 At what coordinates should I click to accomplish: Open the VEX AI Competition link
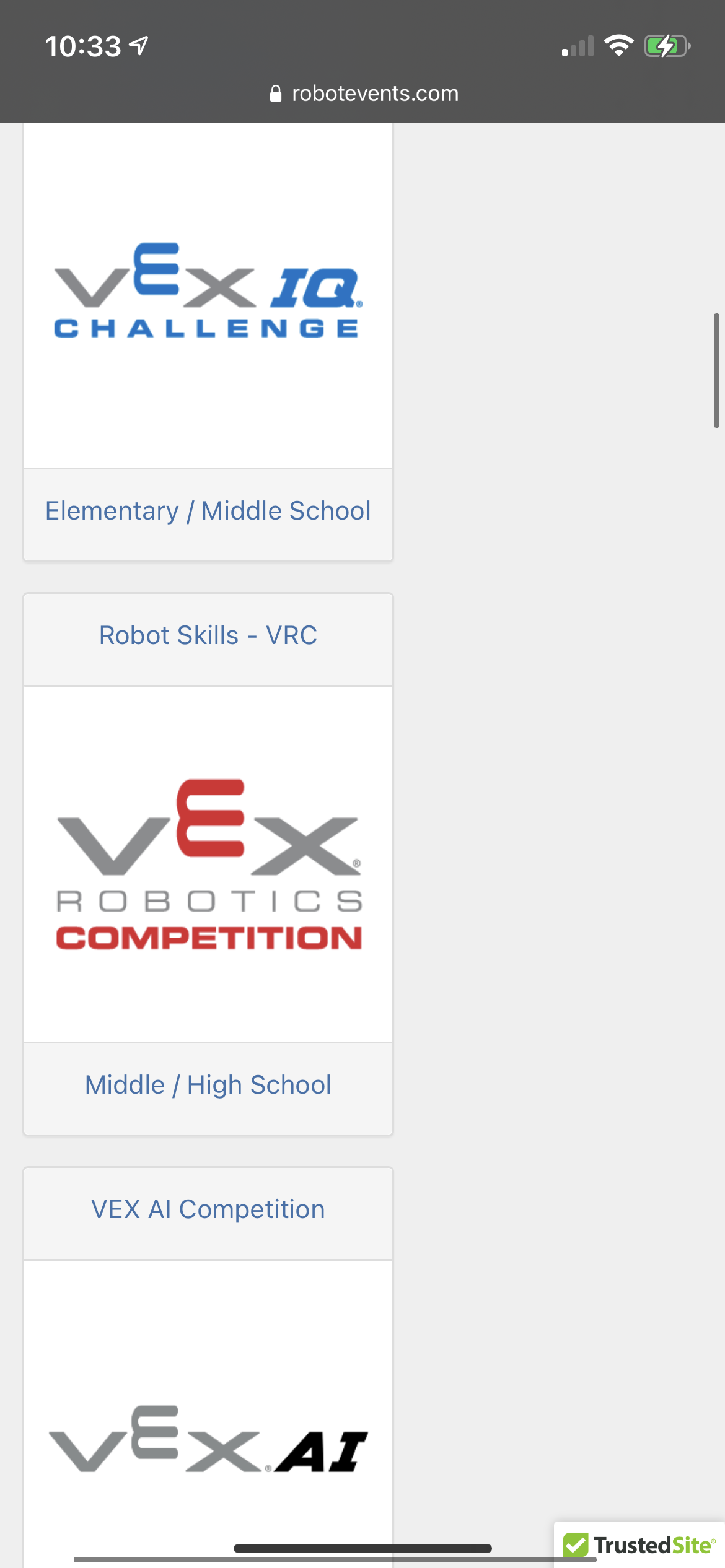point(208,1209)
